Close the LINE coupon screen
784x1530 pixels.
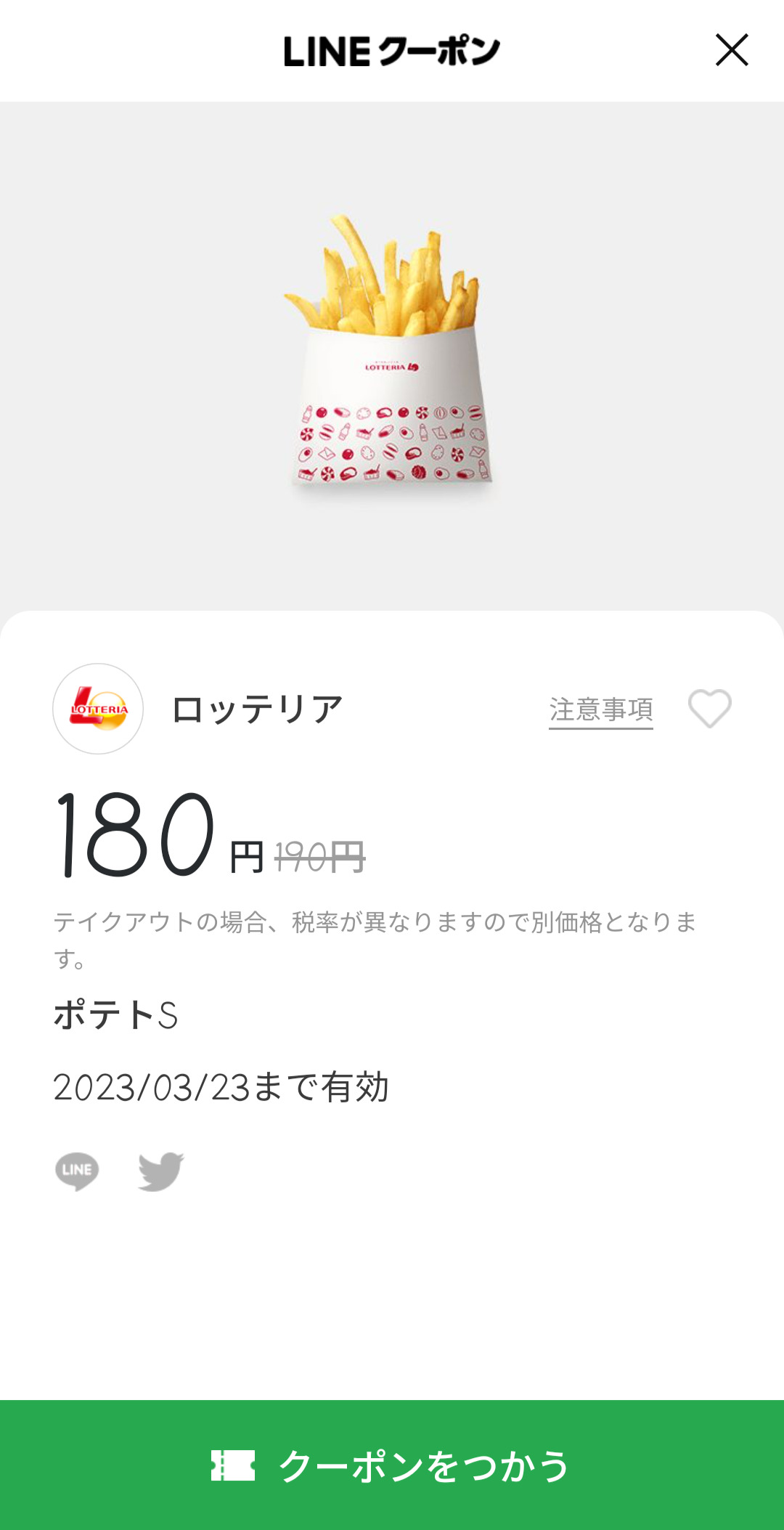(x=731, y=50)
